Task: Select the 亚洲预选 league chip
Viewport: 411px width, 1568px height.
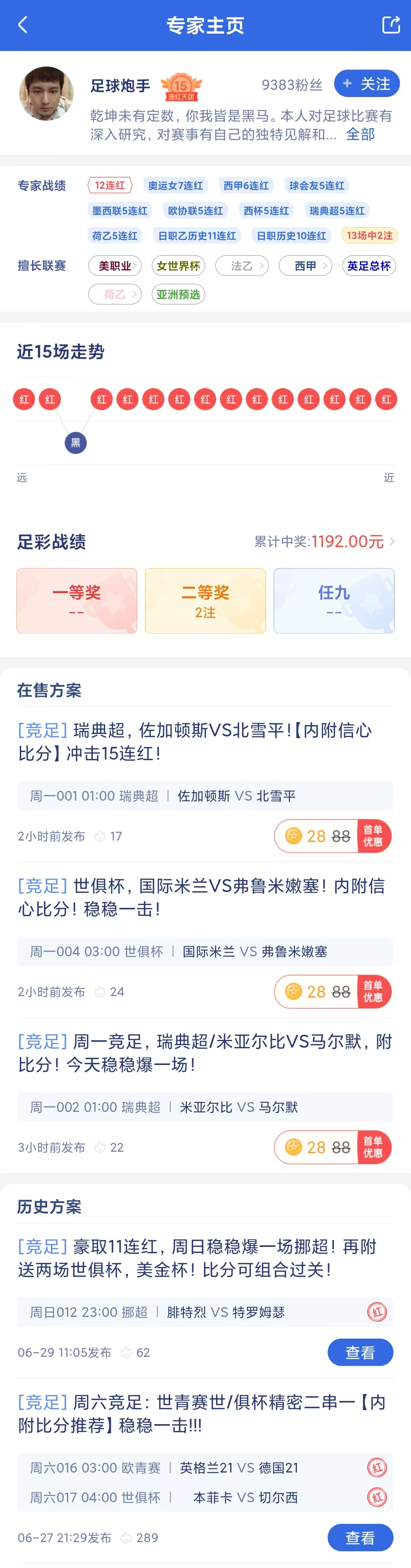Action: tap(178, 294)
